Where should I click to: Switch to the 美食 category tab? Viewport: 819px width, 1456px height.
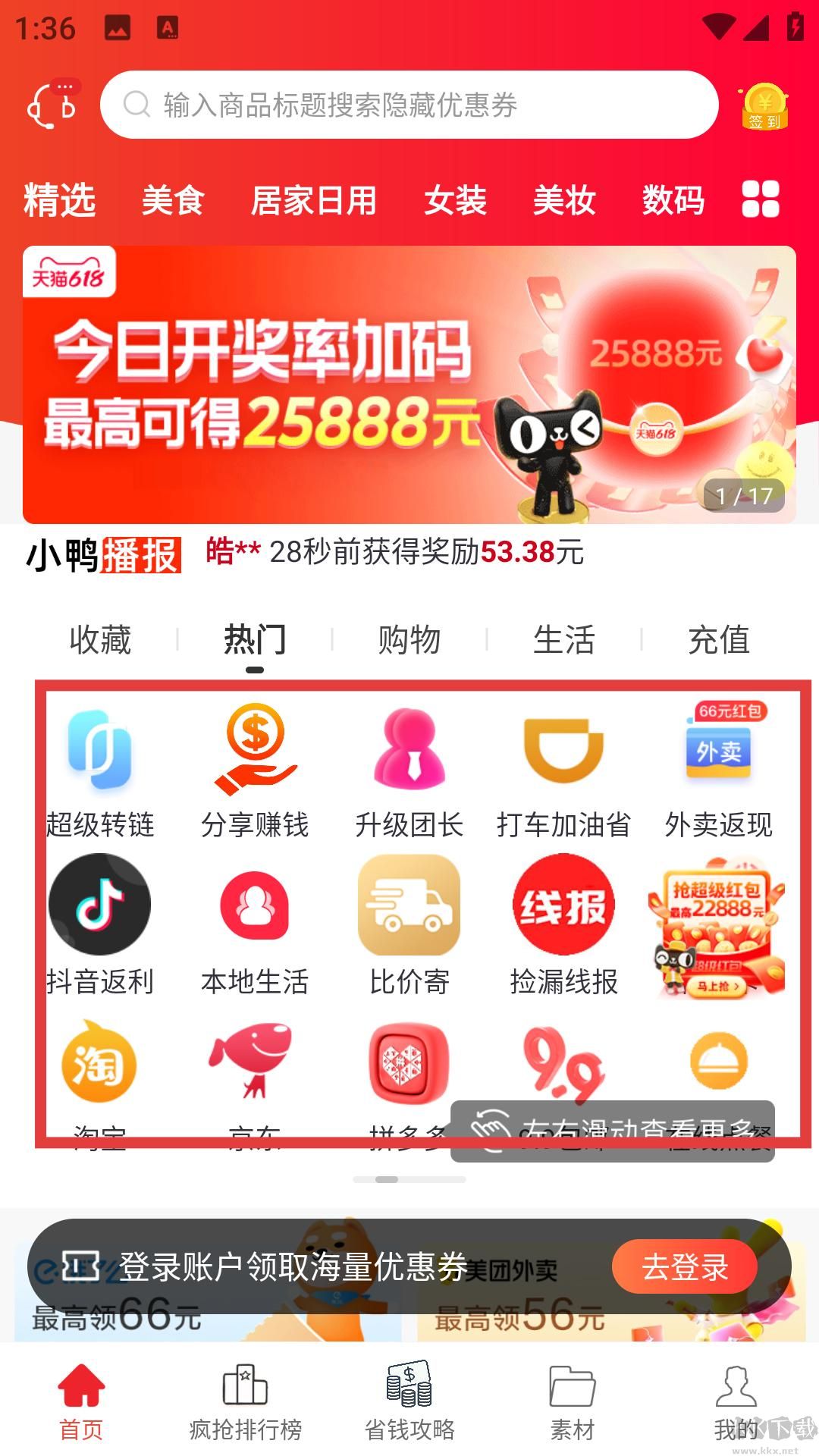(173, 200)
